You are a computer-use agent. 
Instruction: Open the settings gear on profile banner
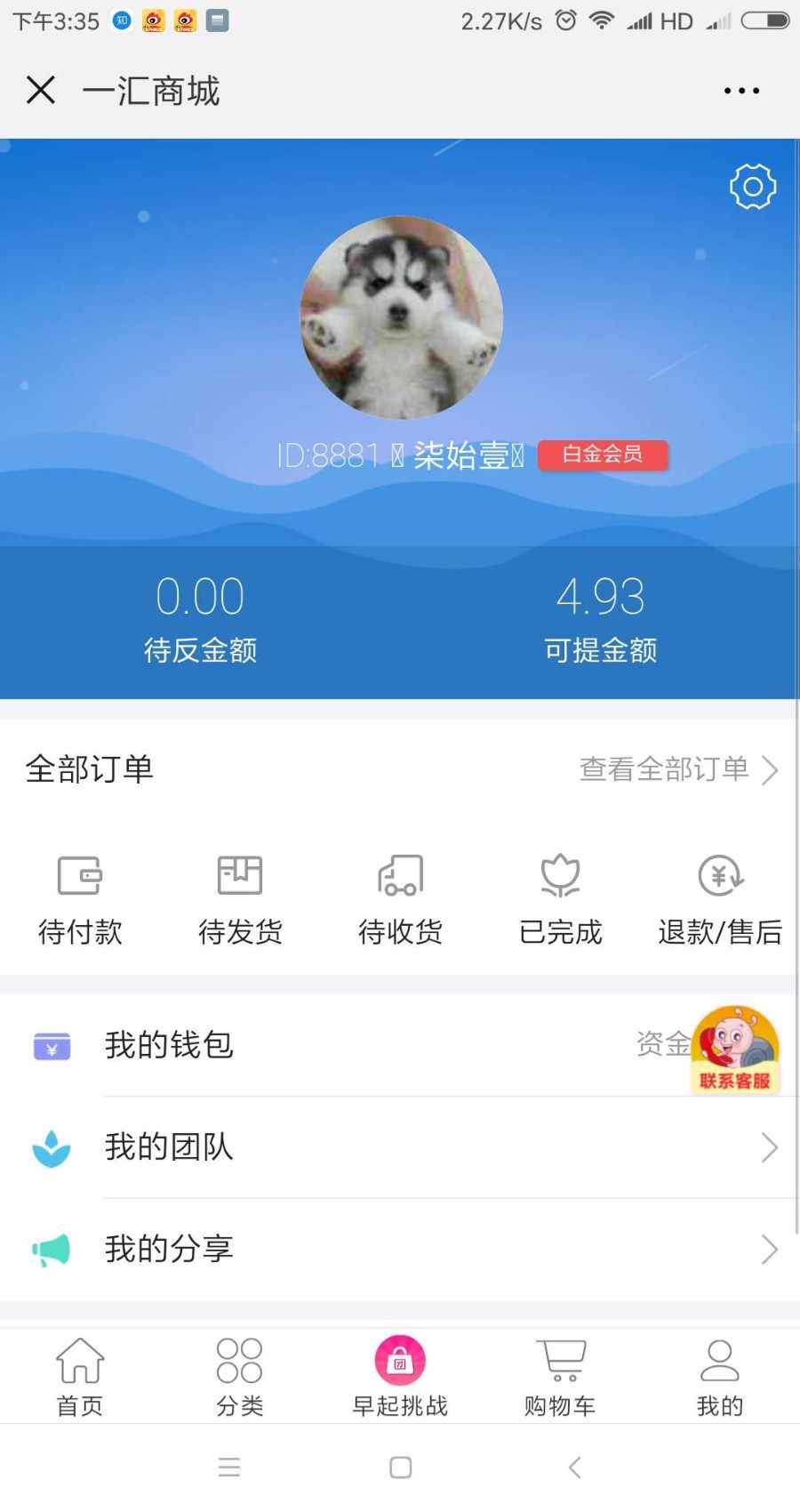752,187
